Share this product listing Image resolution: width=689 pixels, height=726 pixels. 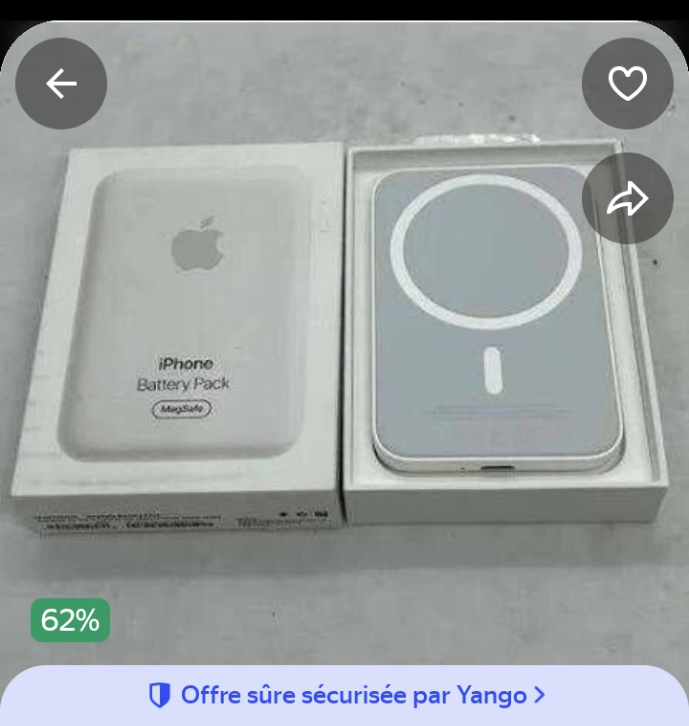click(628, 199)
